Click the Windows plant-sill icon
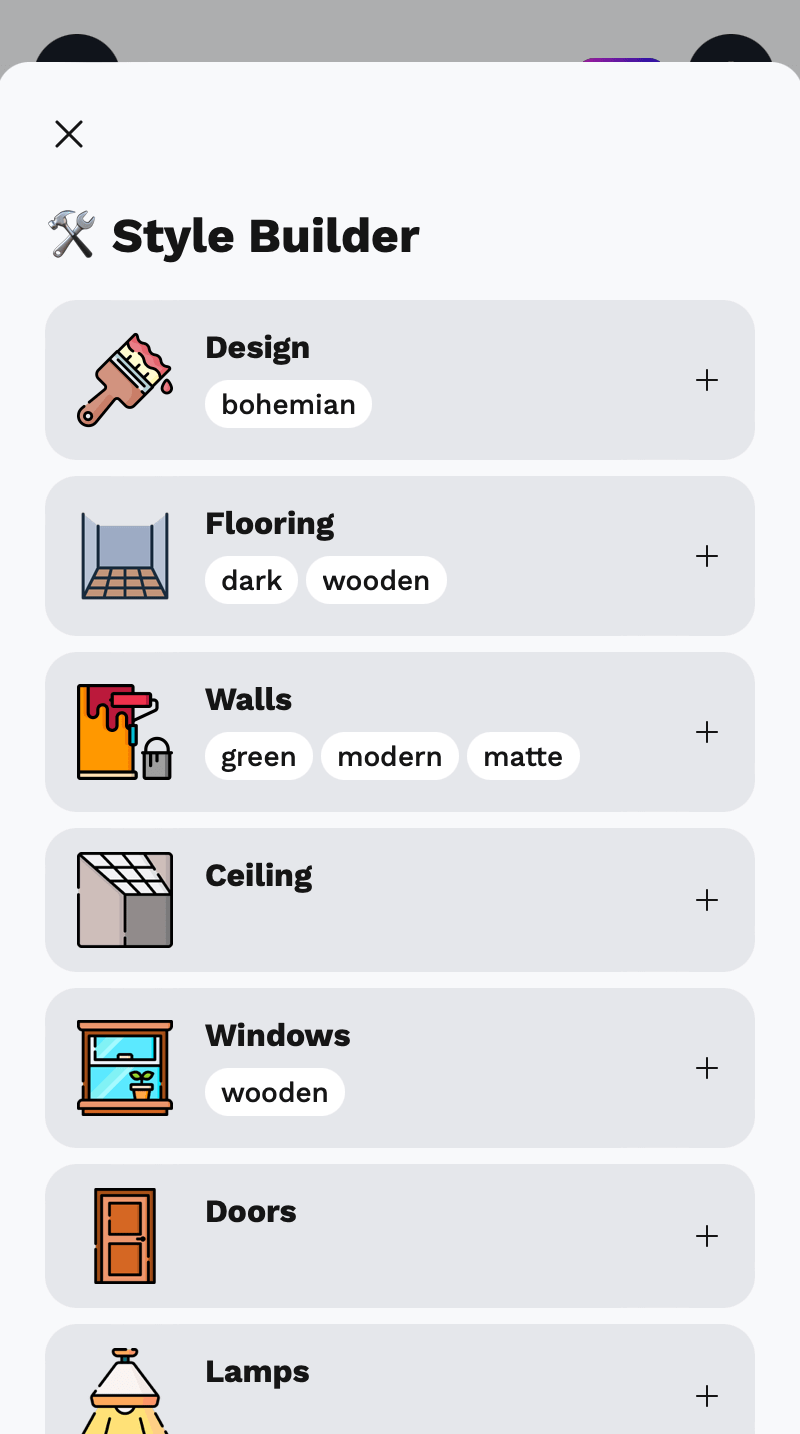 (x=124, y=1068)
